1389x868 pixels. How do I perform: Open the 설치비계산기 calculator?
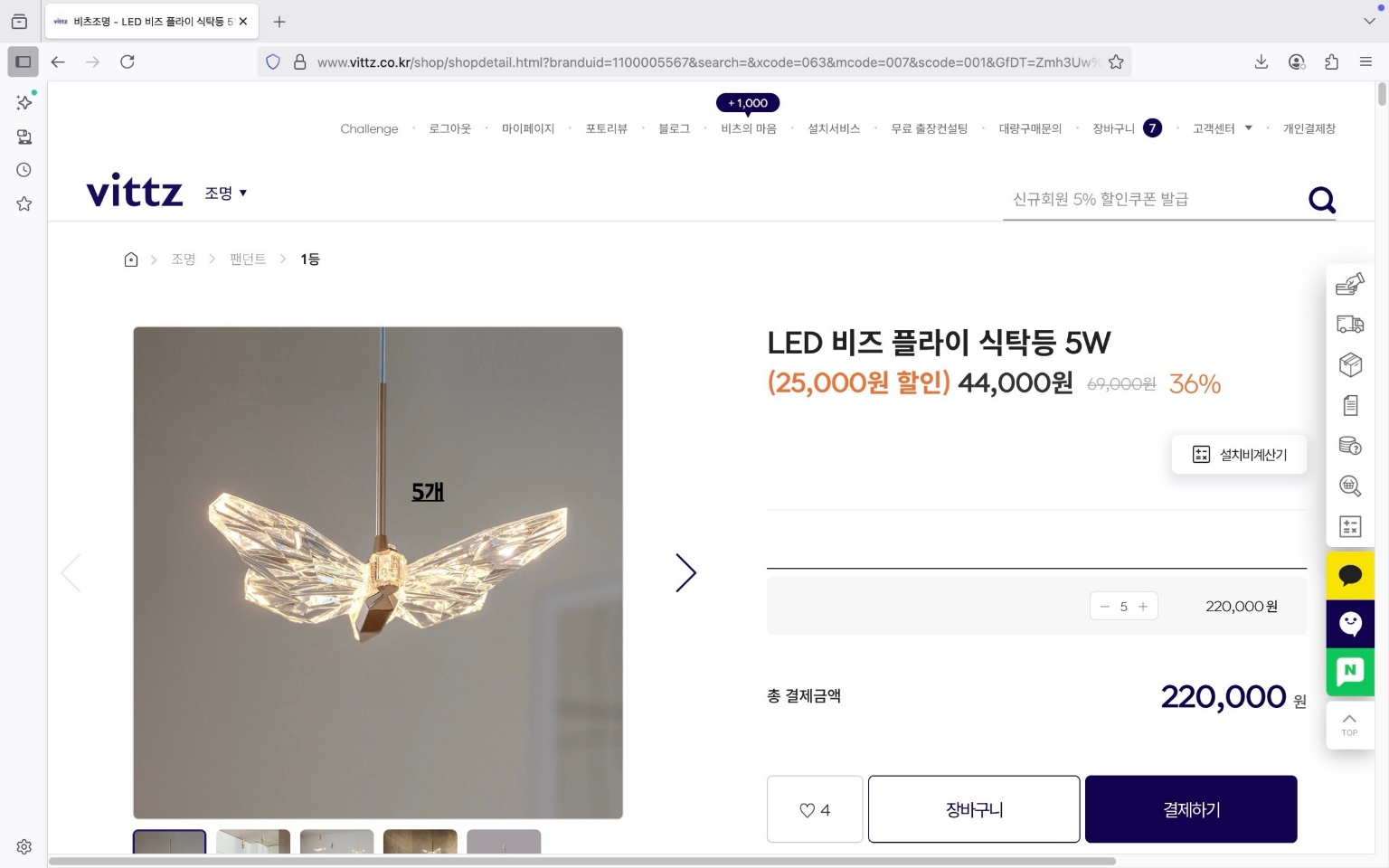tap(1239, 455)
